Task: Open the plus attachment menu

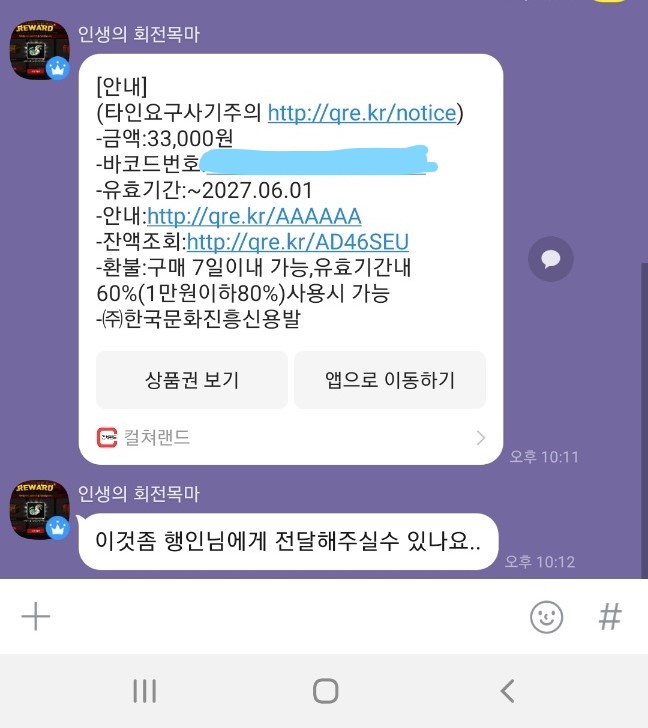Action: coord(35,617)
